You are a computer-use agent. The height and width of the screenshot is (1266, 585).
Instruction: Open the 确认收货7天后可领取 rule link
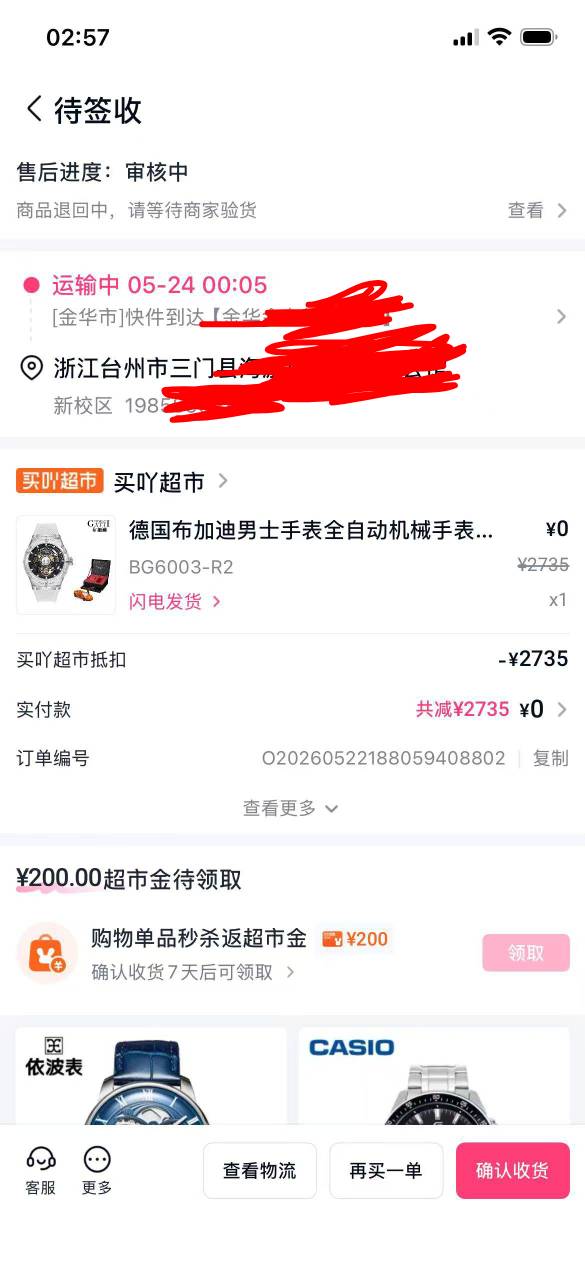(193, 972)
